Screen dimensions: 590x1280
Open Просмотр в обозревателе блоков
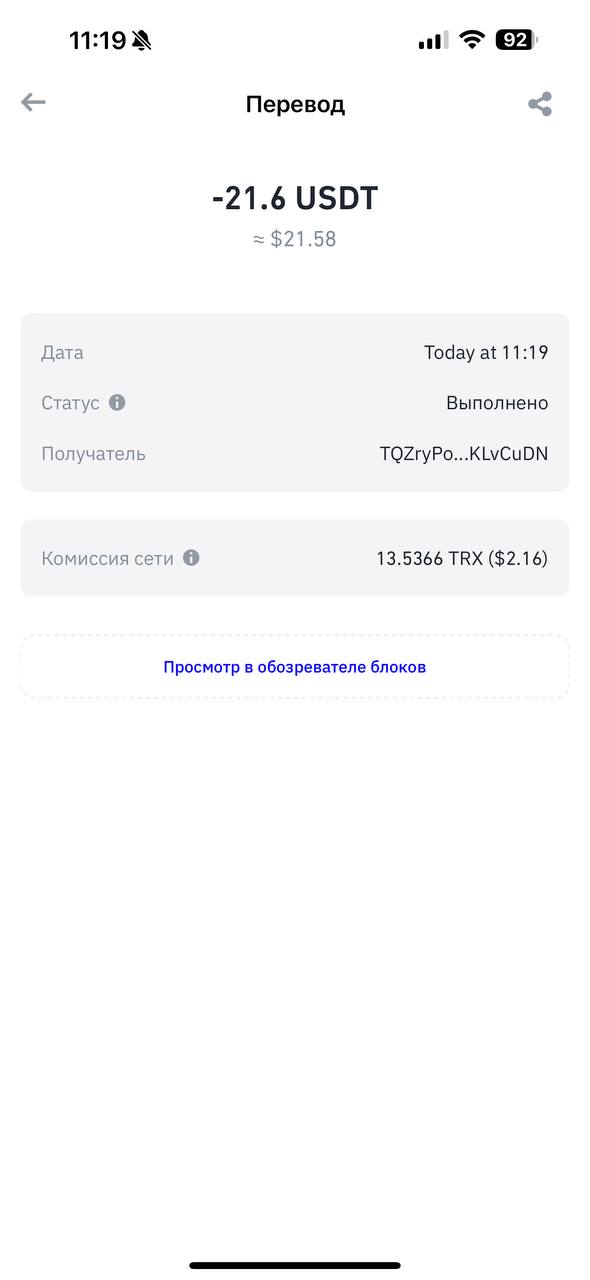click(295, 667)
